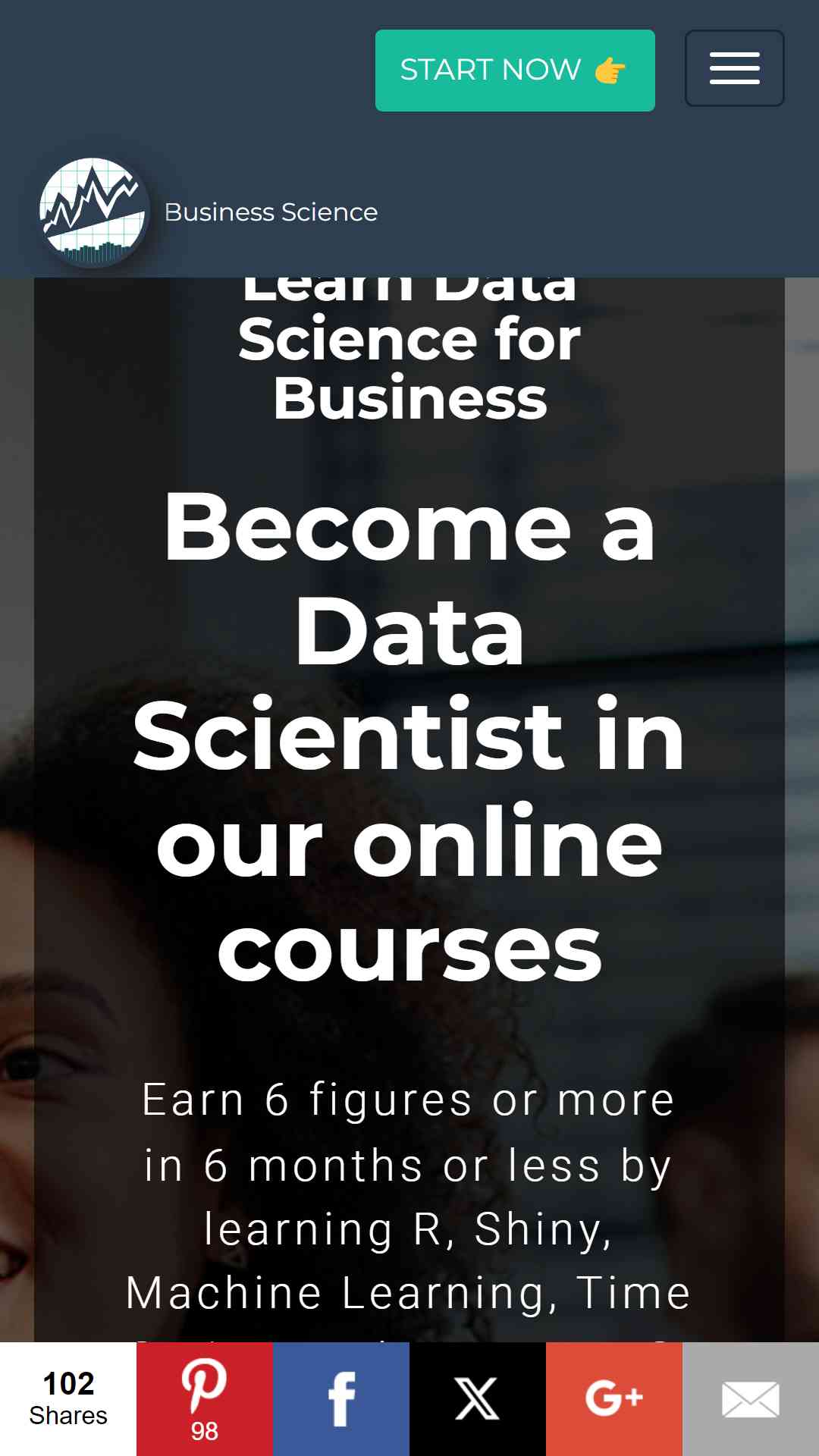Share this page on X
The width and height of the screenshot is (819, 1456).
478,1399
